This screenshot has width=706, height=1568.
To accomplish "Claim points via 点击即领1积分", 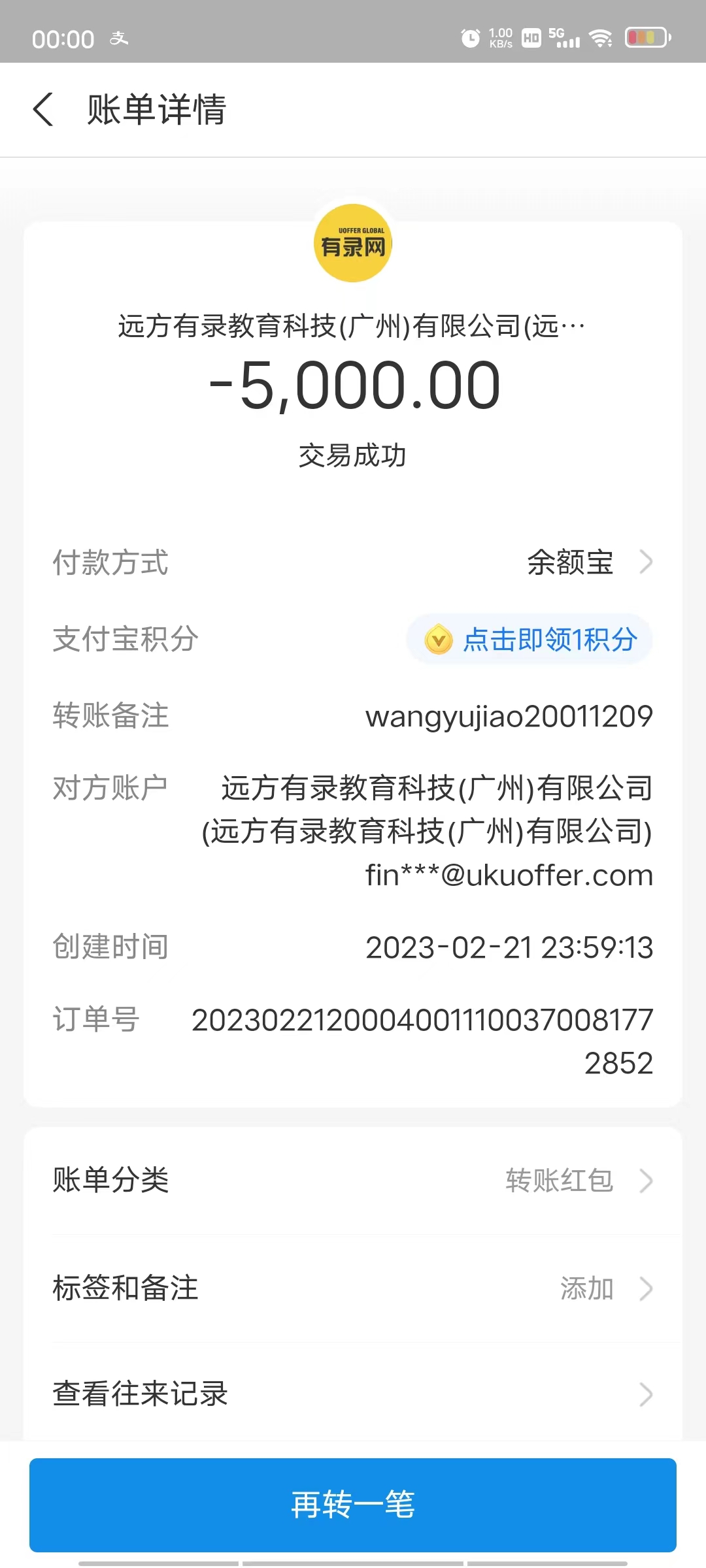I will pos(530,639).
